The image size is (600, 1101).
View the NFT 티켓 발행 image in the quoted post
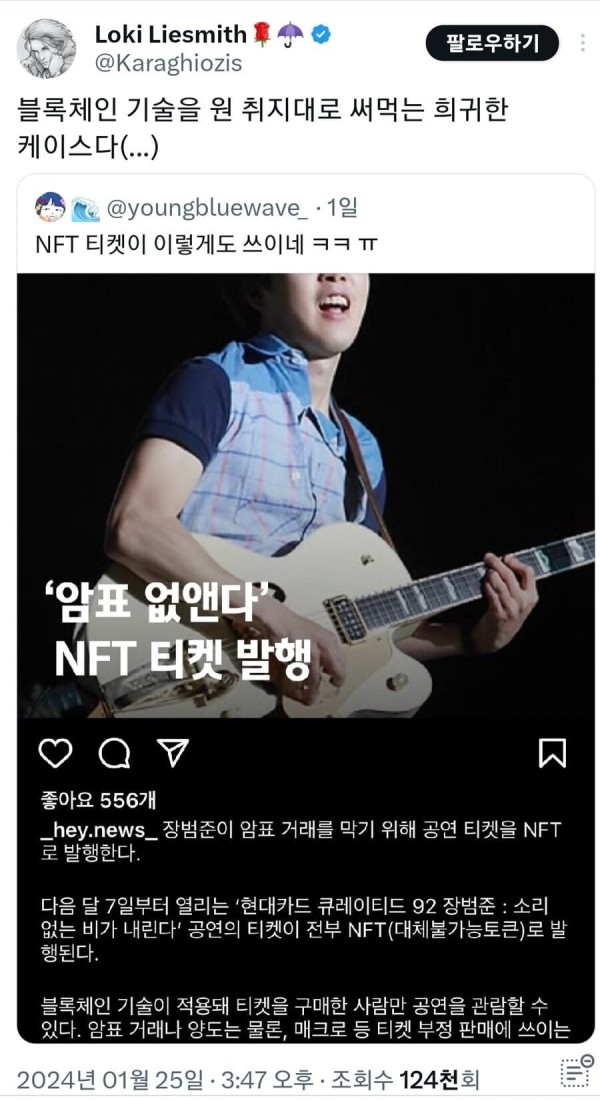(306, 495)
